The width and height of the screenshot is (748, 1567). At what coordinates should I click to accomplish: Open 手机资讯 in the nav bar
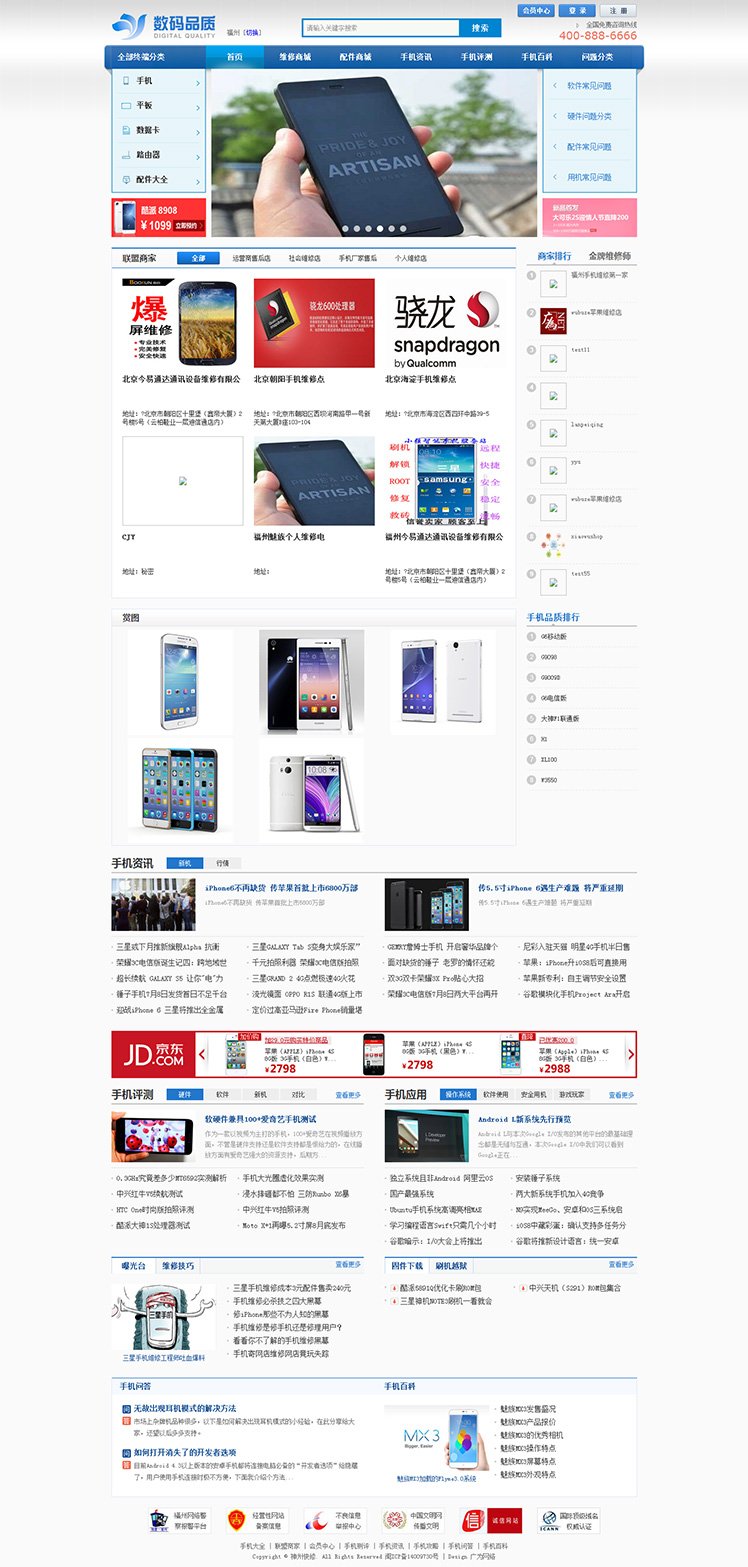pos(416,57)
